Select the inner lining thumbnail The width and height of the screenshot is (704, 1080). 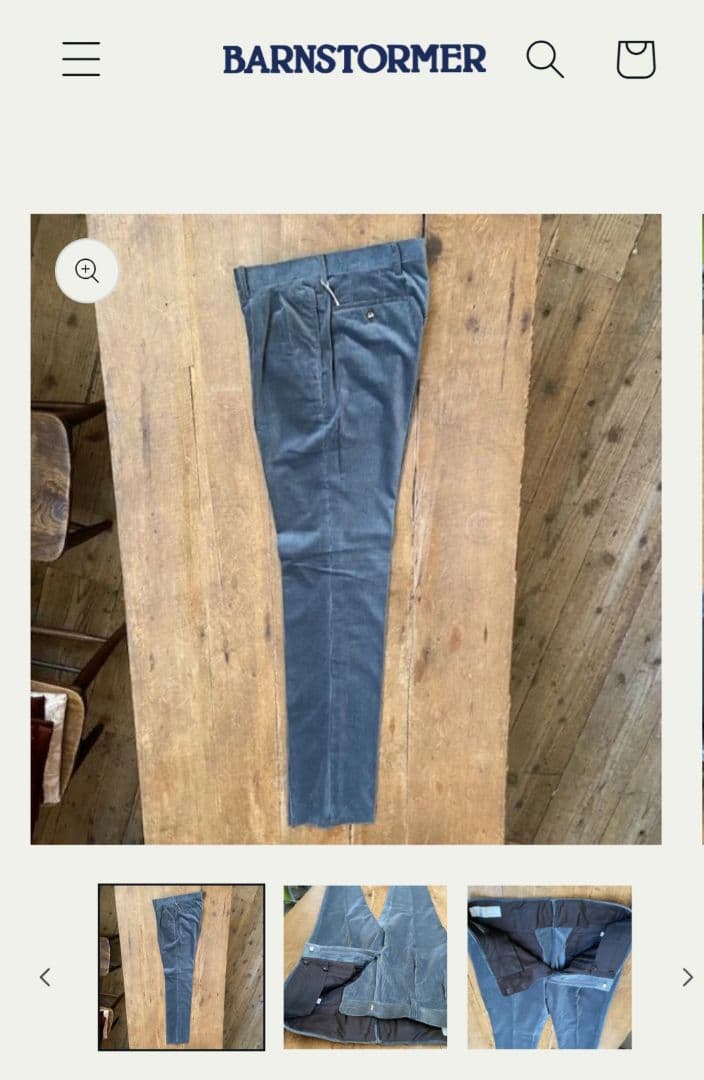pyautogui.click(x=549, y=967)
